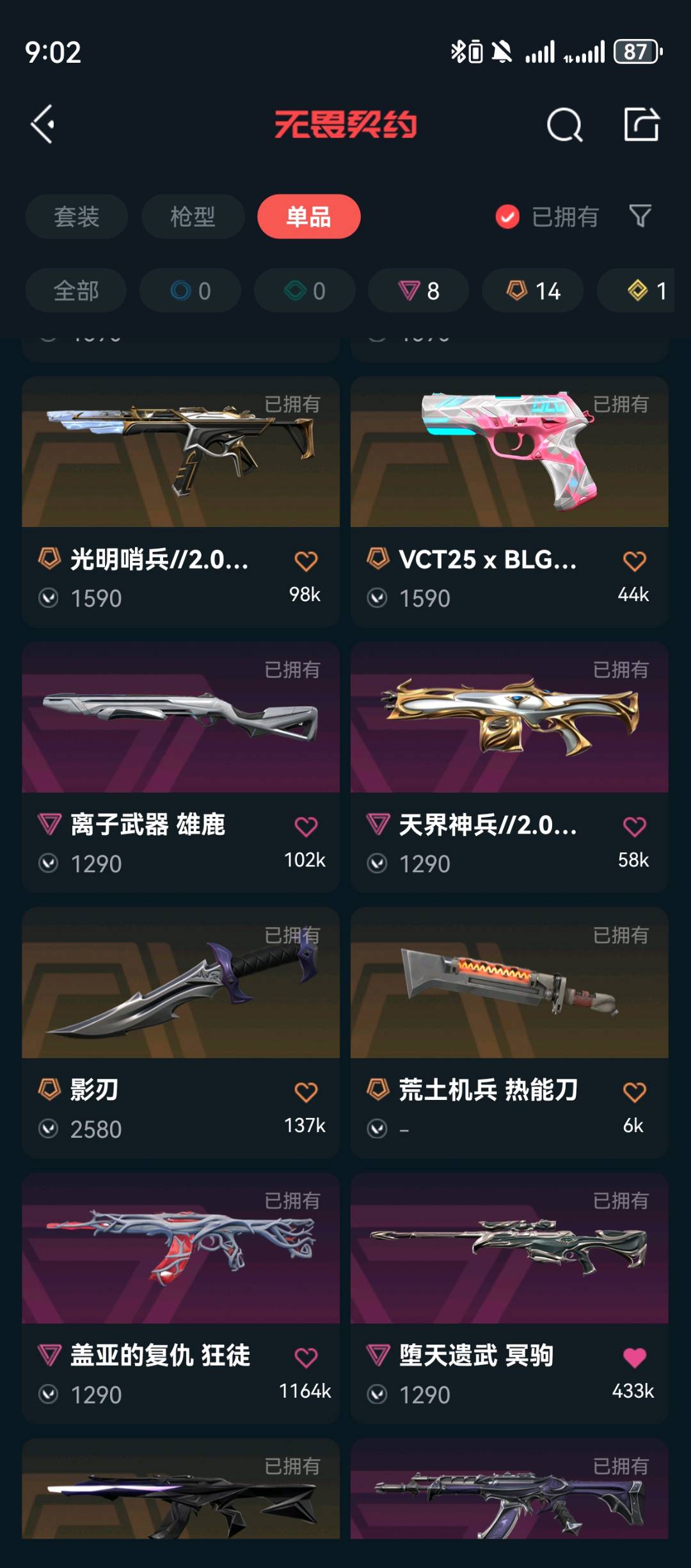This screenshot has height=1568, width=691.
Task: Open the funnel filter icon
Action: pyautogui.click(x=640, y=216)
